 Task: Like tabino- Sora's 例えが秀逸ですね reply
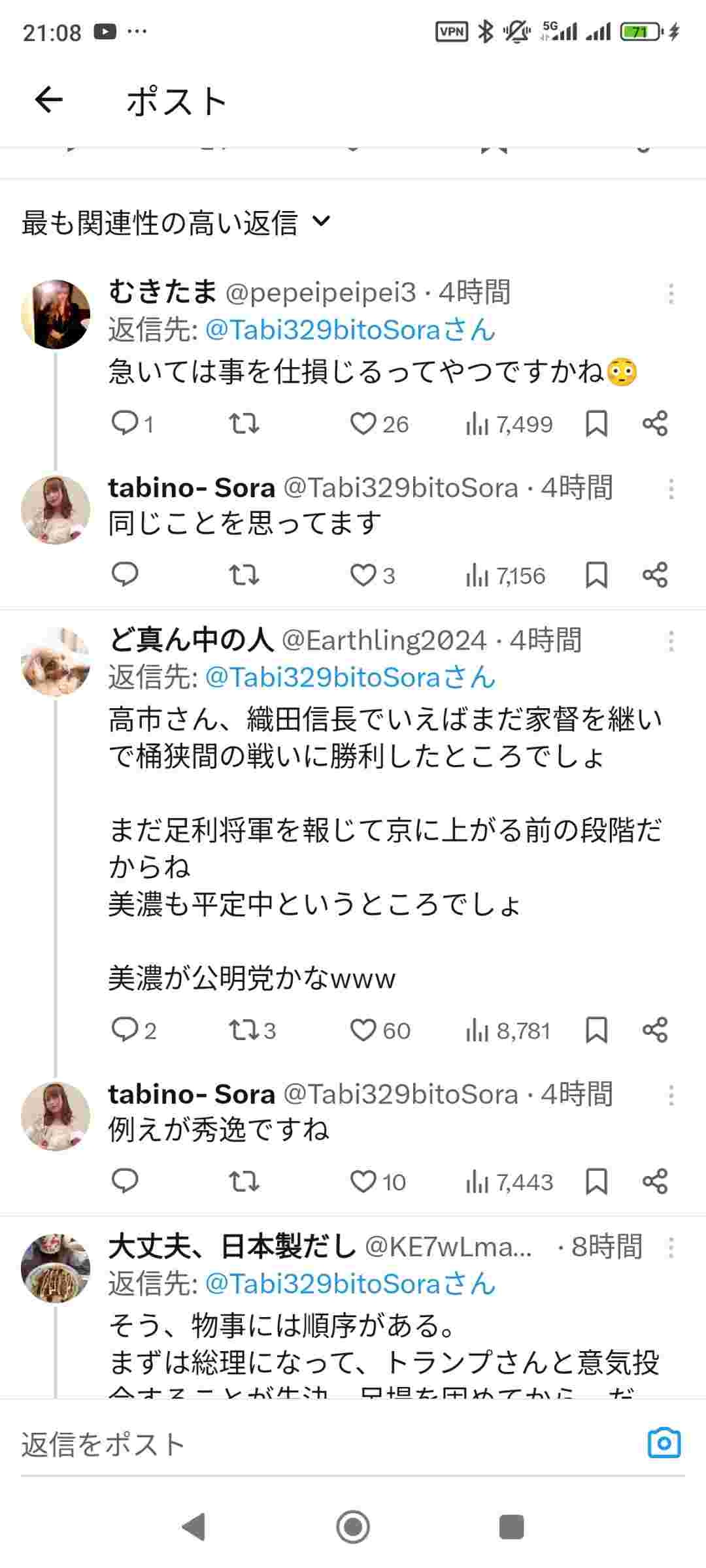(363, 1182)
